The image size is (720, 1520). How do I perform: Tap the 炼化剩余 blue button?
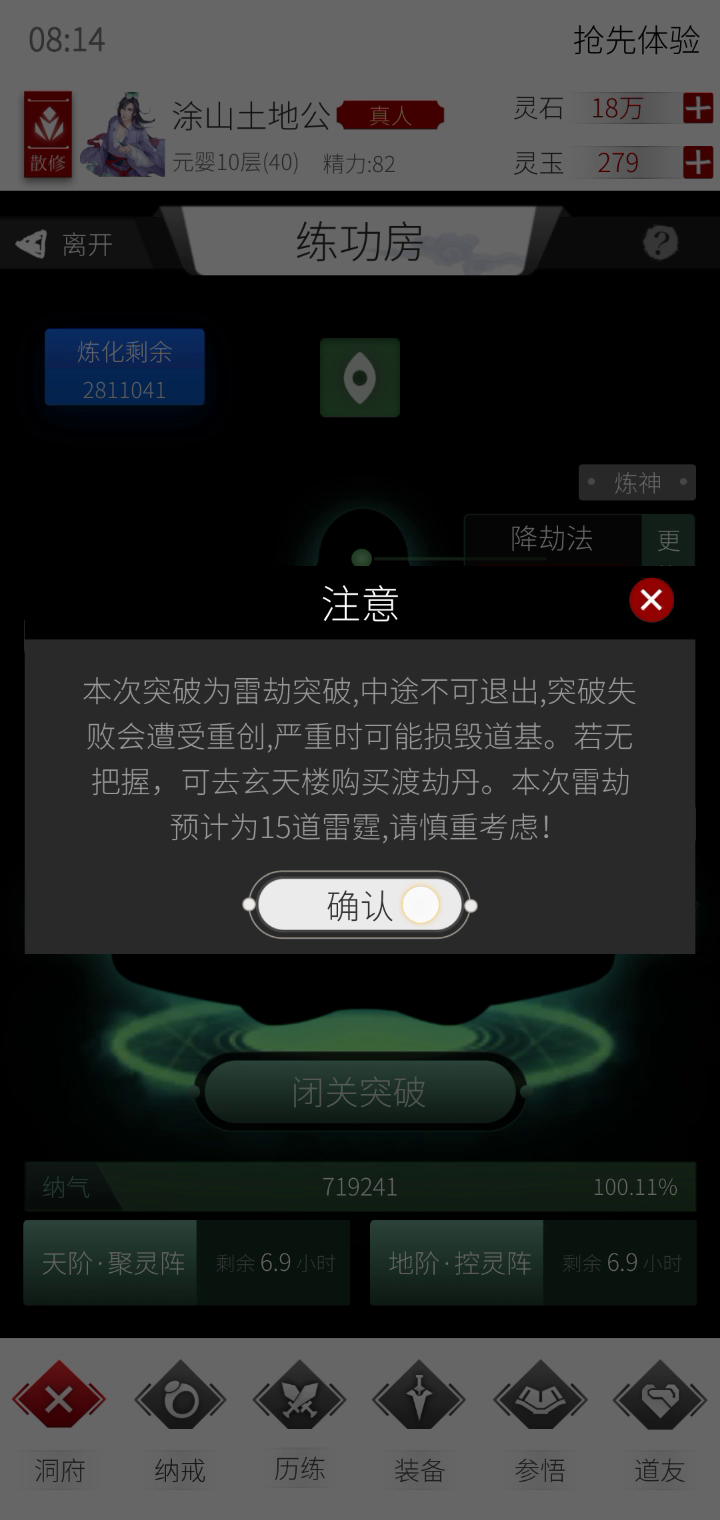point(125,367)
